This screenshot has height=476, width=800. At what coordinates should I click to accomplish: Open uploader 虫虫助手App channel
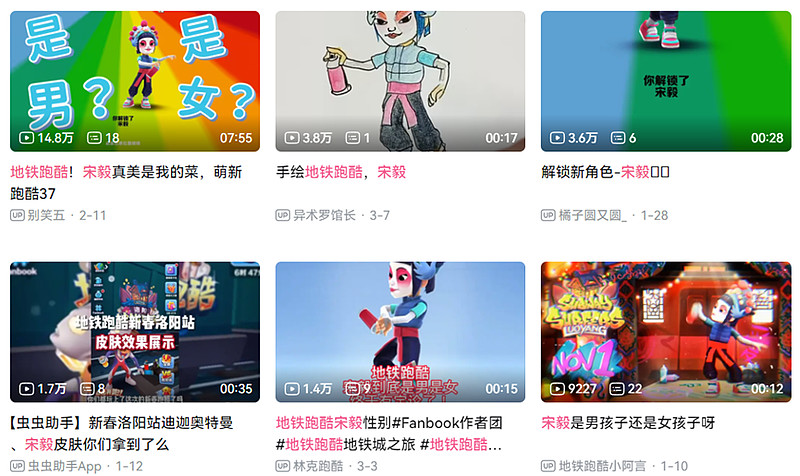coord(68,466)
